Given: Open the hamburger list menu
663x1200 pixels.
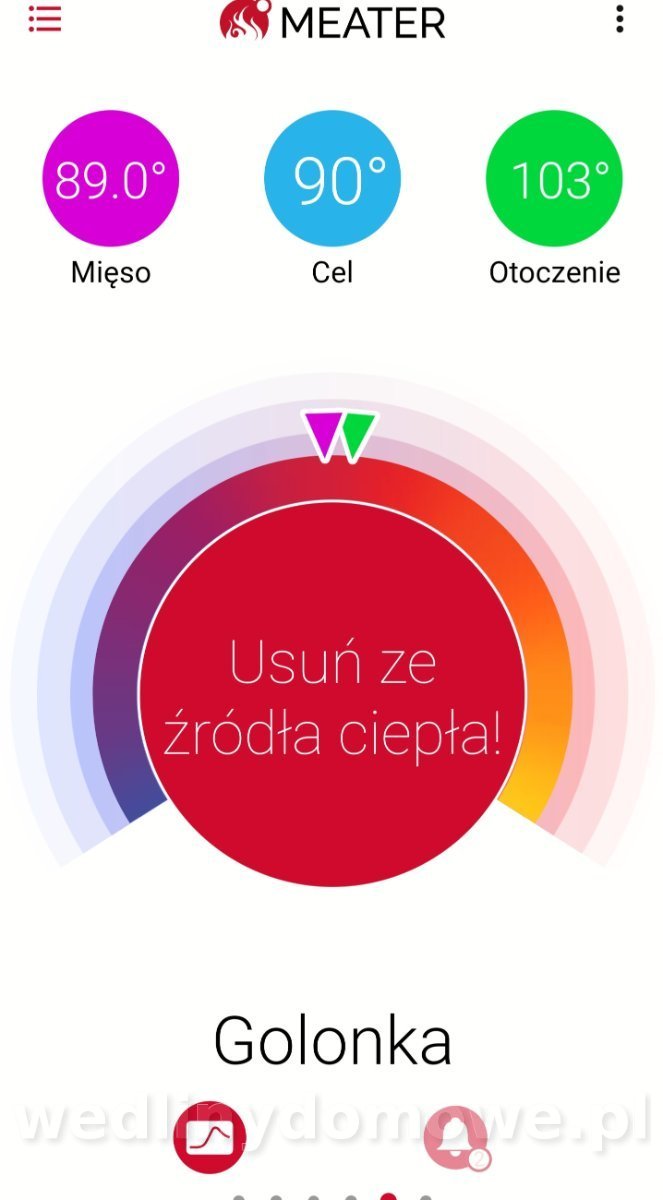Looking at the screenshot, I should (44, 19).
